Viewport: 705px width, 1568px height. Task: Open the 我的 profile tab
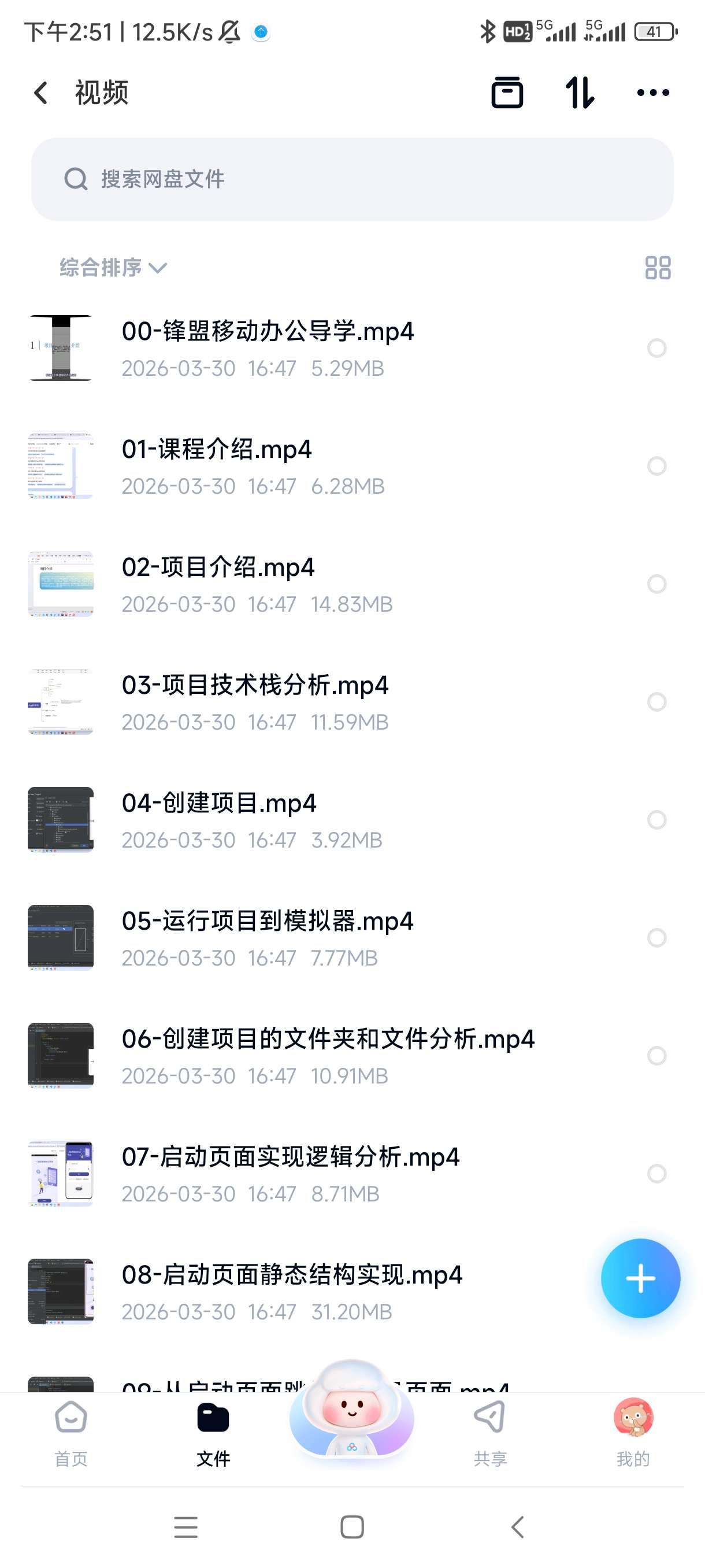coord(633,1432)
